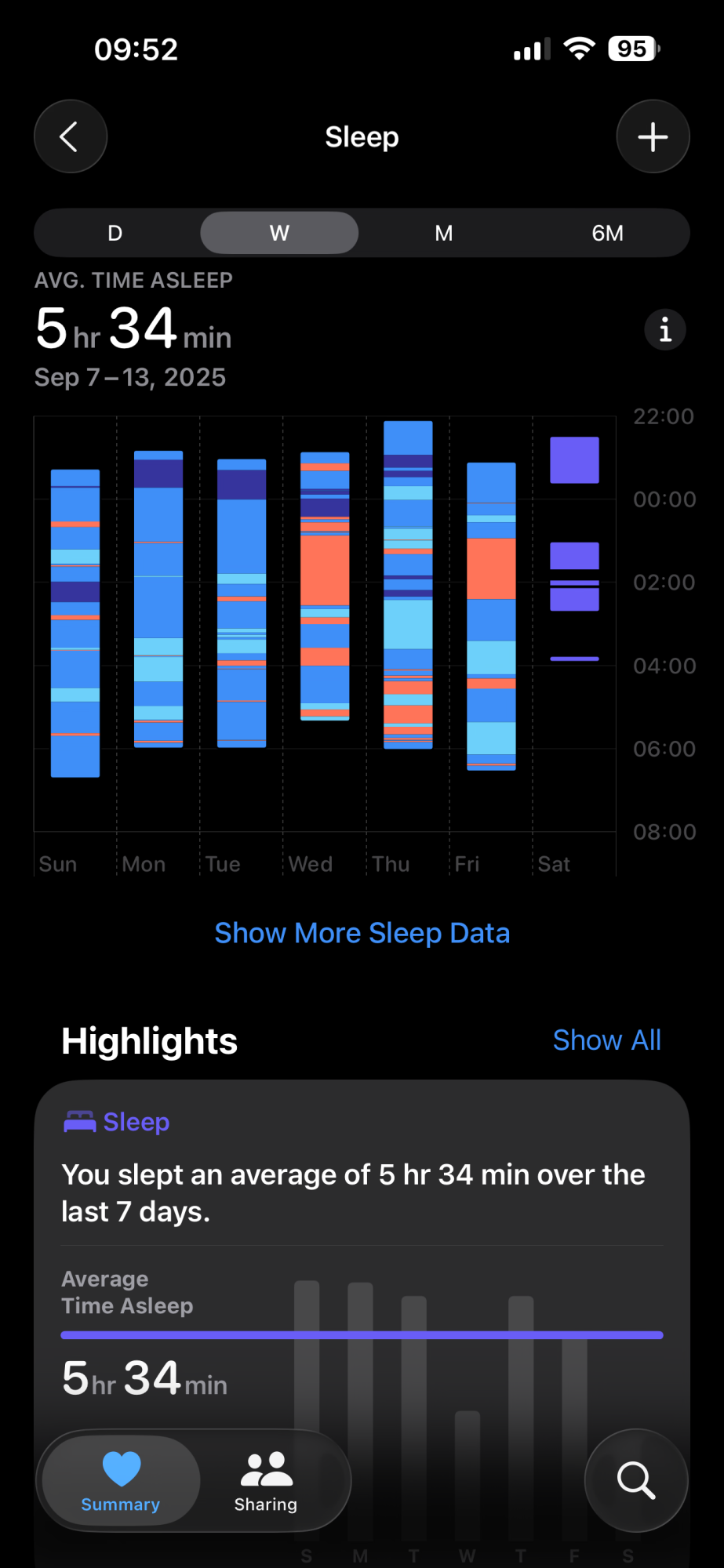This screenshot has height=1568, width=724.
Task: Open the info icon beside average time asleep
Action: (x=665, y=329)
